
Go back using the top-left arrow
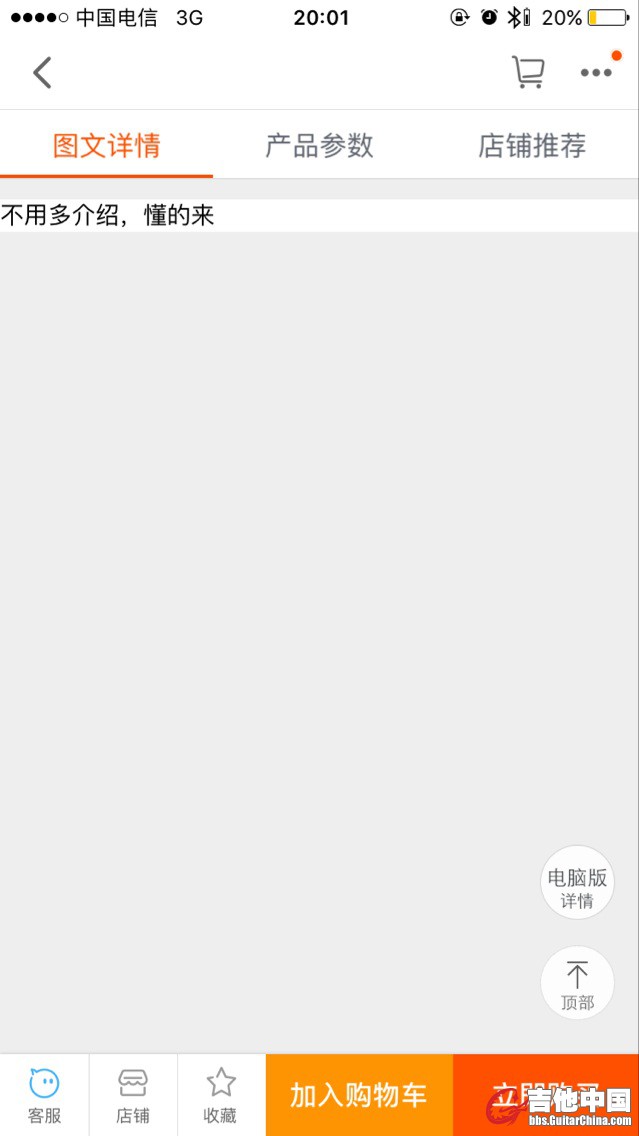tap(42, 72)
